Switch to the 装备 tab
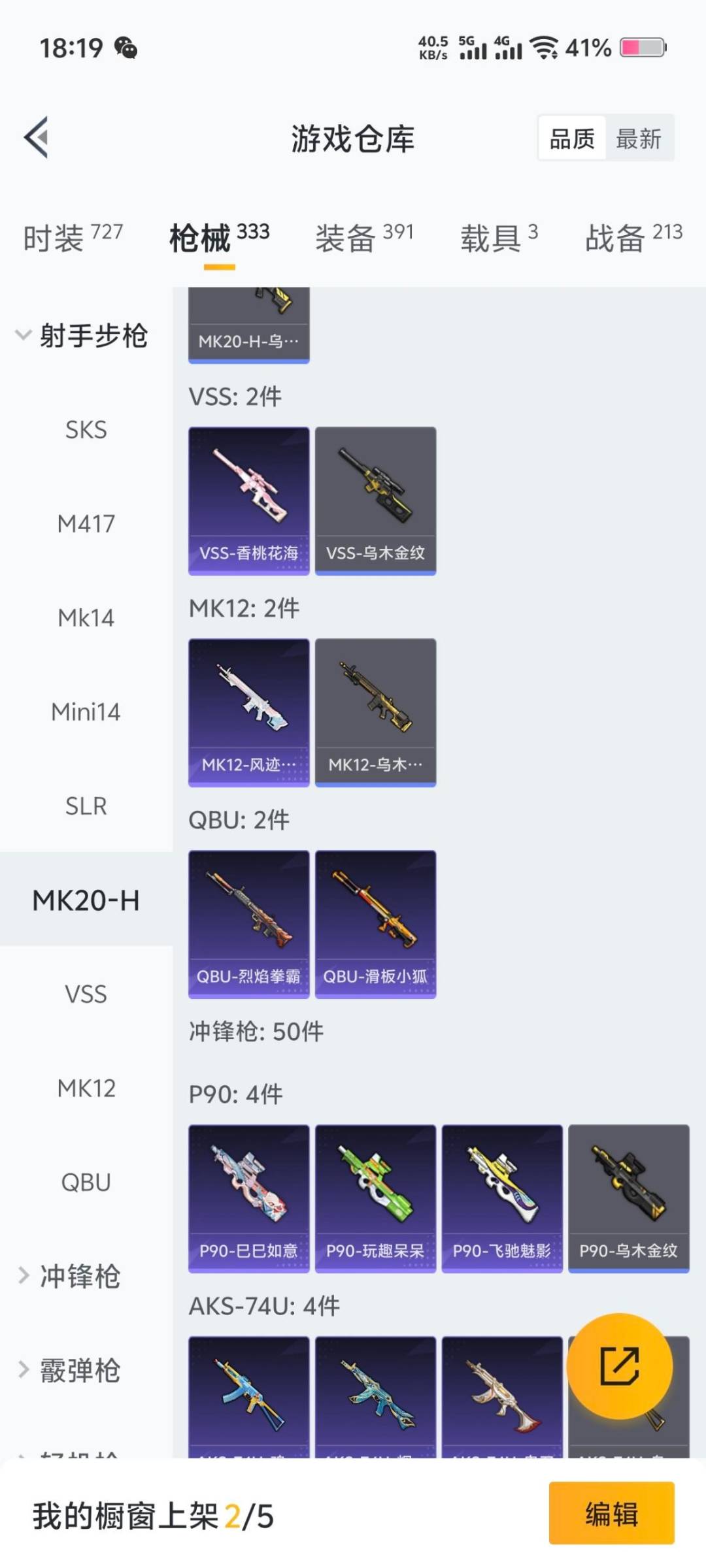The image size is (706, 1568). [364, 237]
